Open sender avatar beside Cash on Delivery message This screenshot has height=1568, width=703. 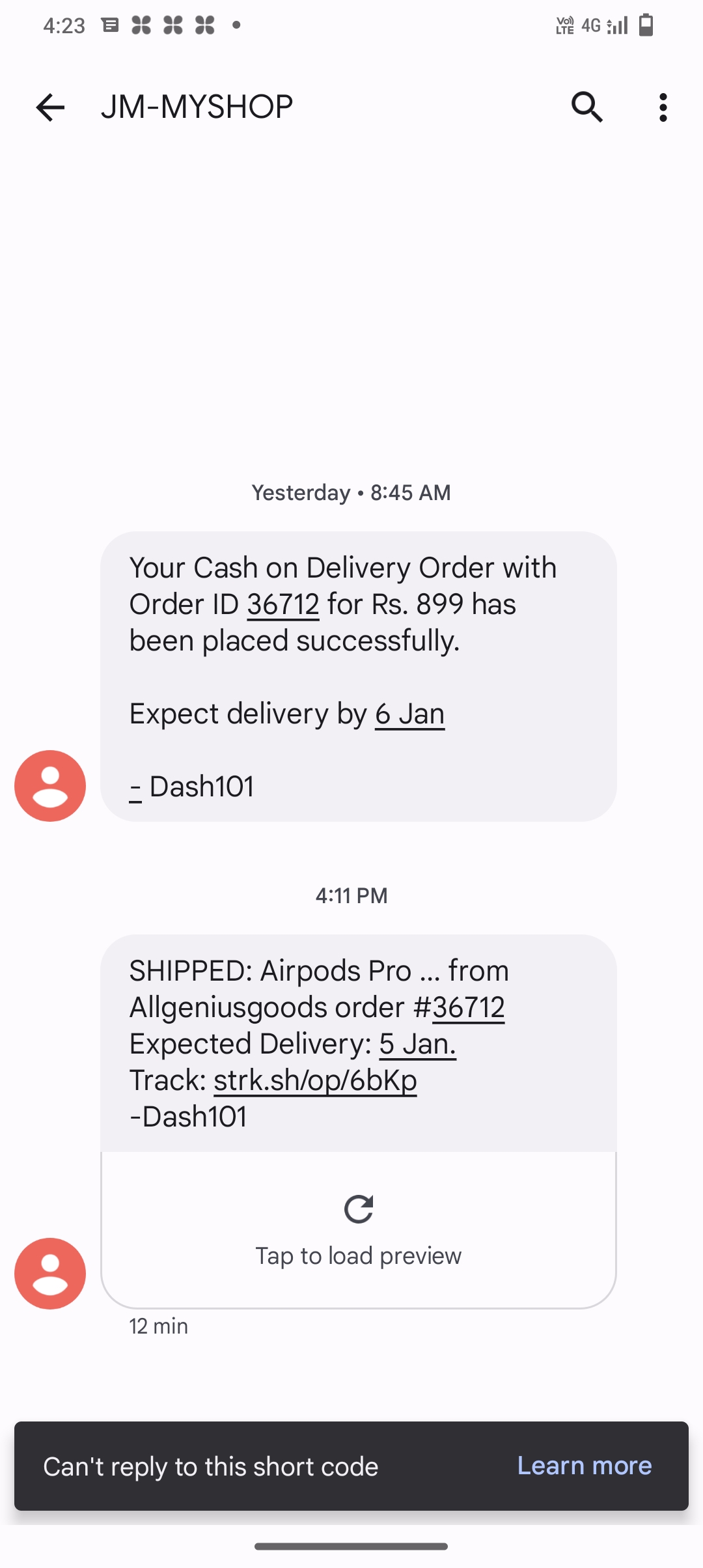point(50,785)
